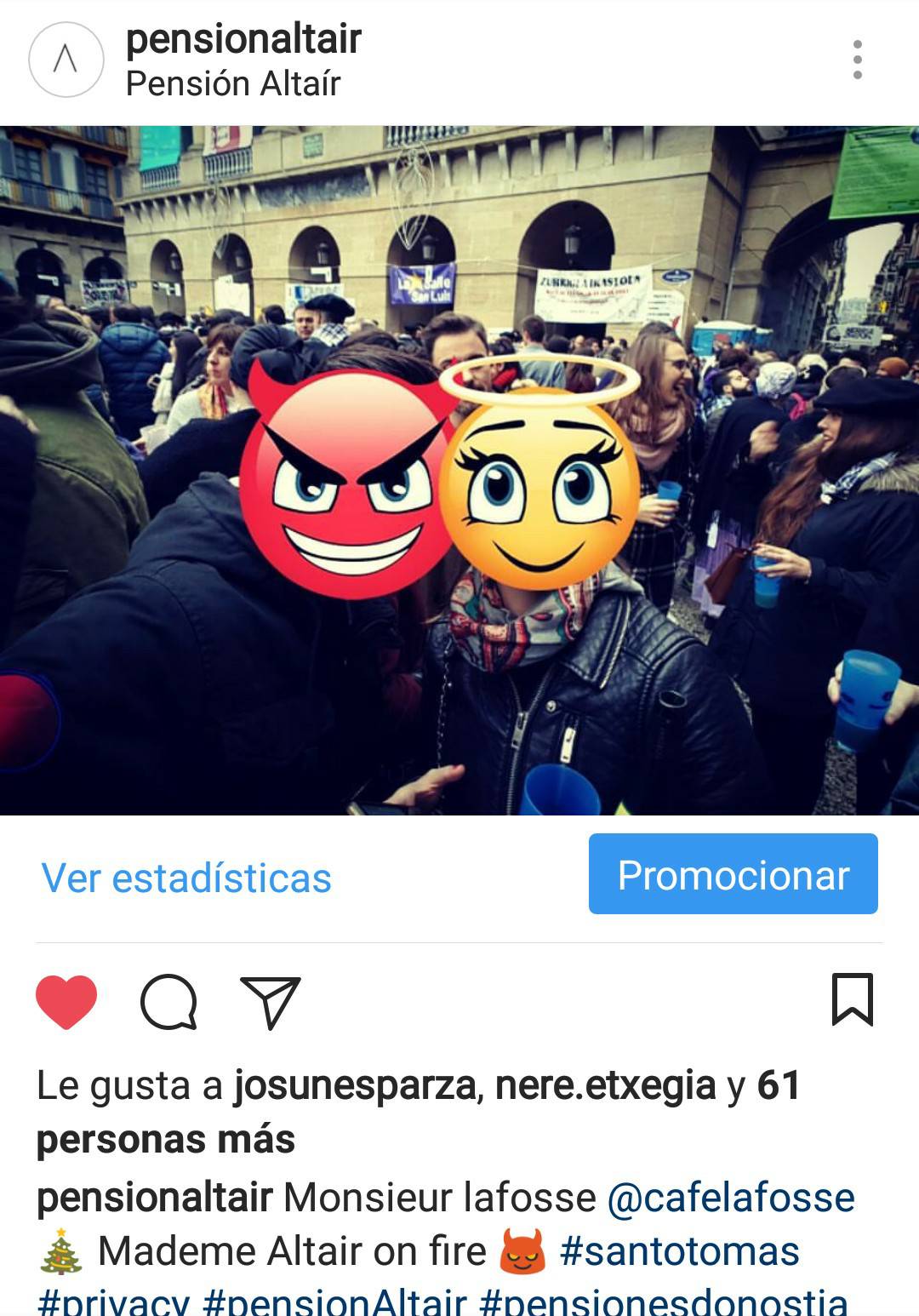Open nere.etxegia's profile from the likes
This screenshot has width=919, height=1316.
pyautogui.click(x=605, y=1085)
